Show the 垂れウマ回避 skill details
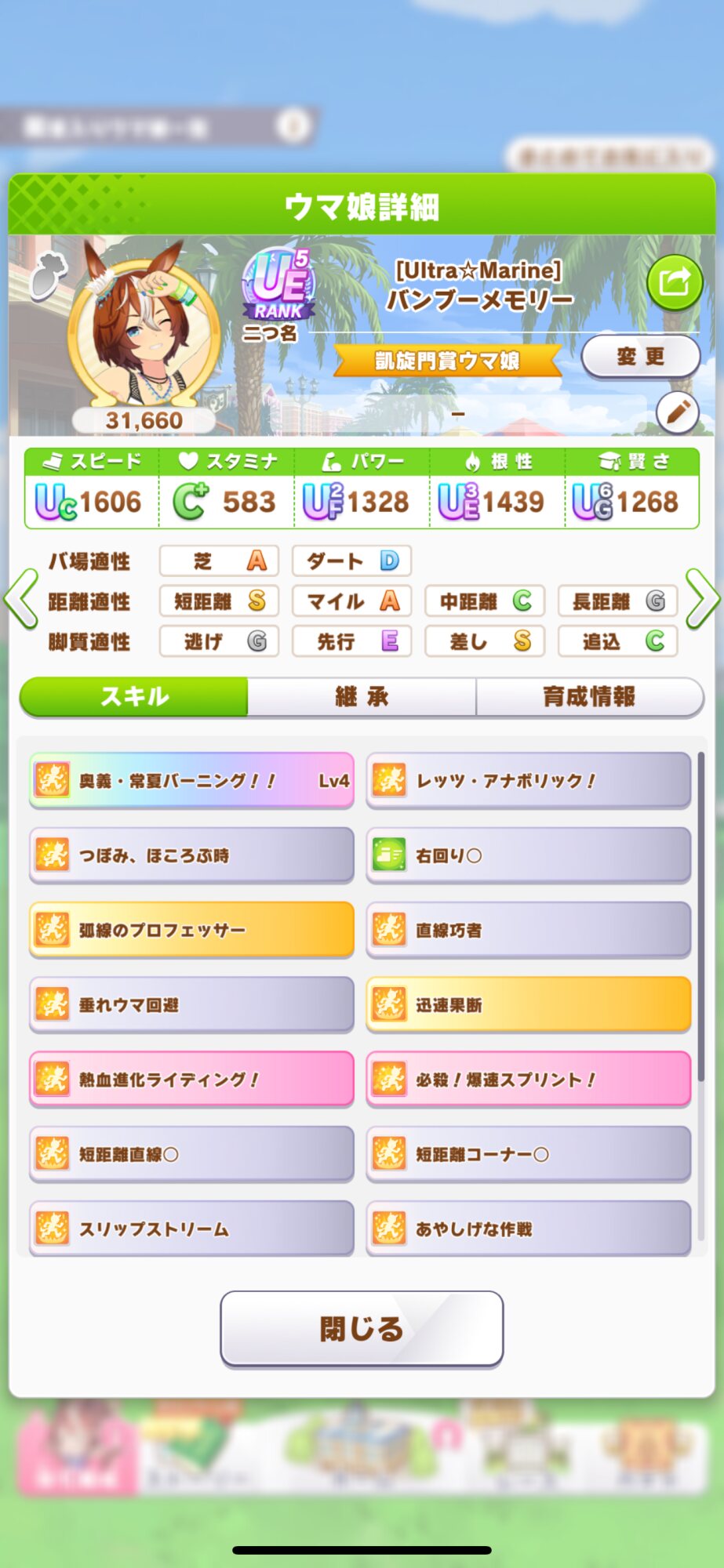The width and height of the screenshot is (724, 1568). click(x=191, y=1004)
